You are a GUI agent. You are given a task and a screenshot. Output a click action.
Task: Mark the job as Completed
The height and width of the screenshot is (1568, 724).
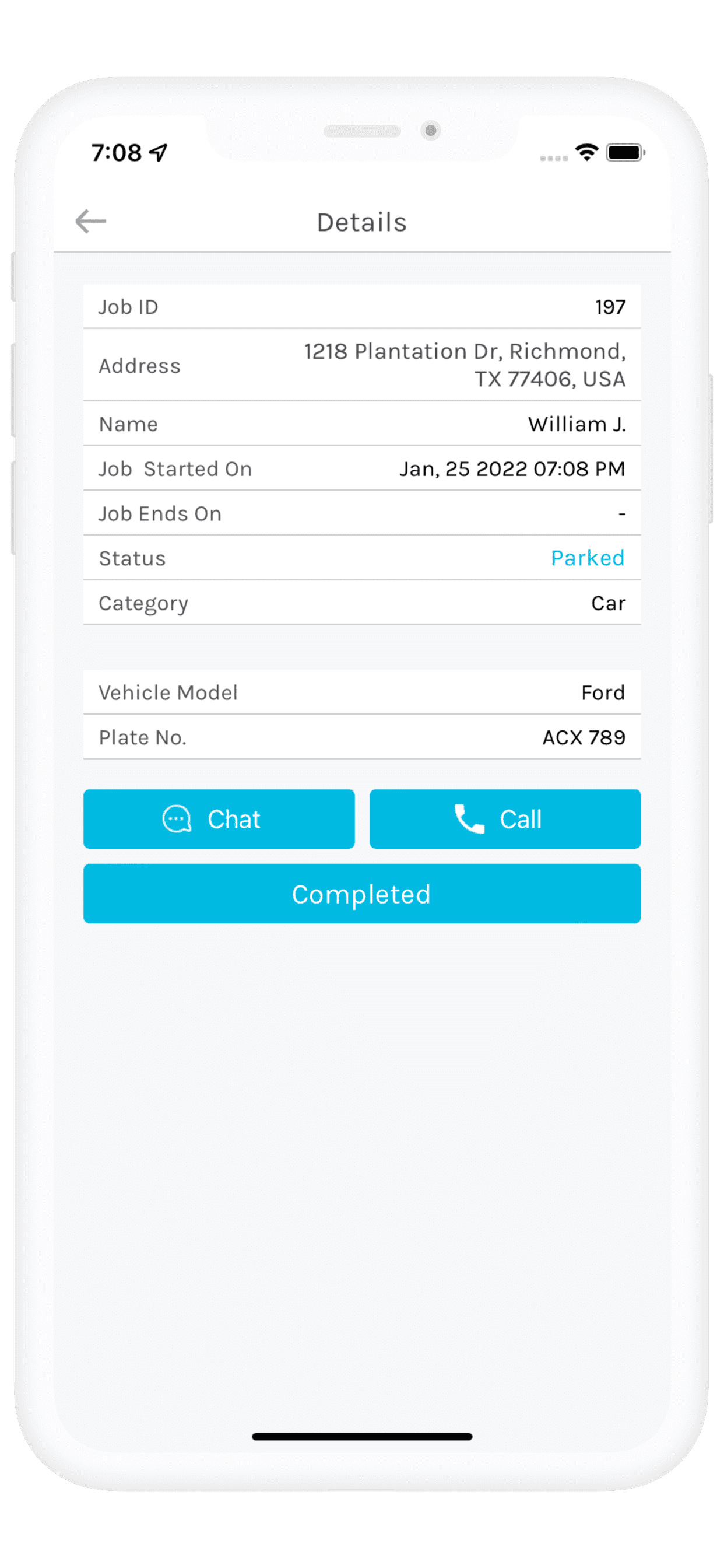362,894
